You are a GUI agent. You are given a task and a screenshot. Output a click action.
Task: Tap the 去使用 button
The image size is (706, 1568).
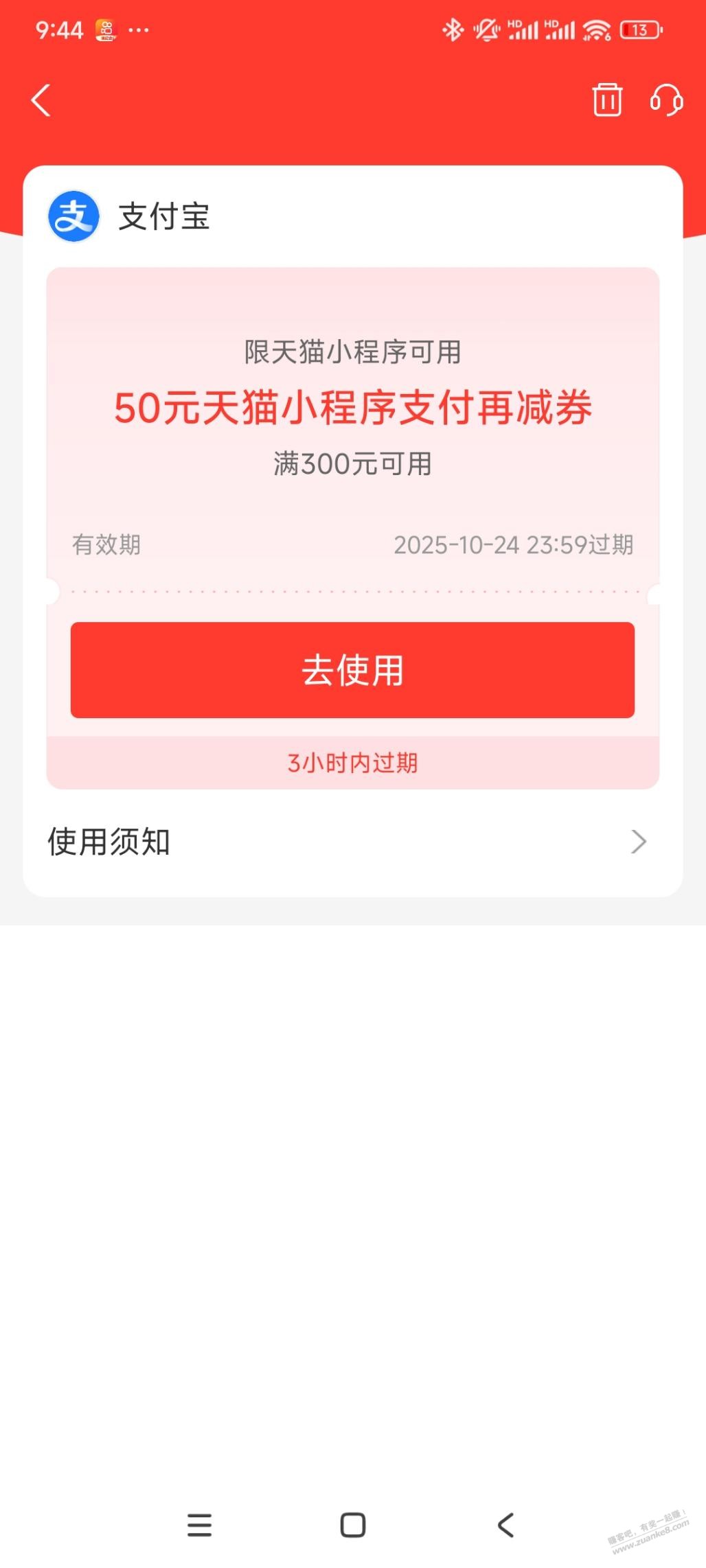[352, 670]
